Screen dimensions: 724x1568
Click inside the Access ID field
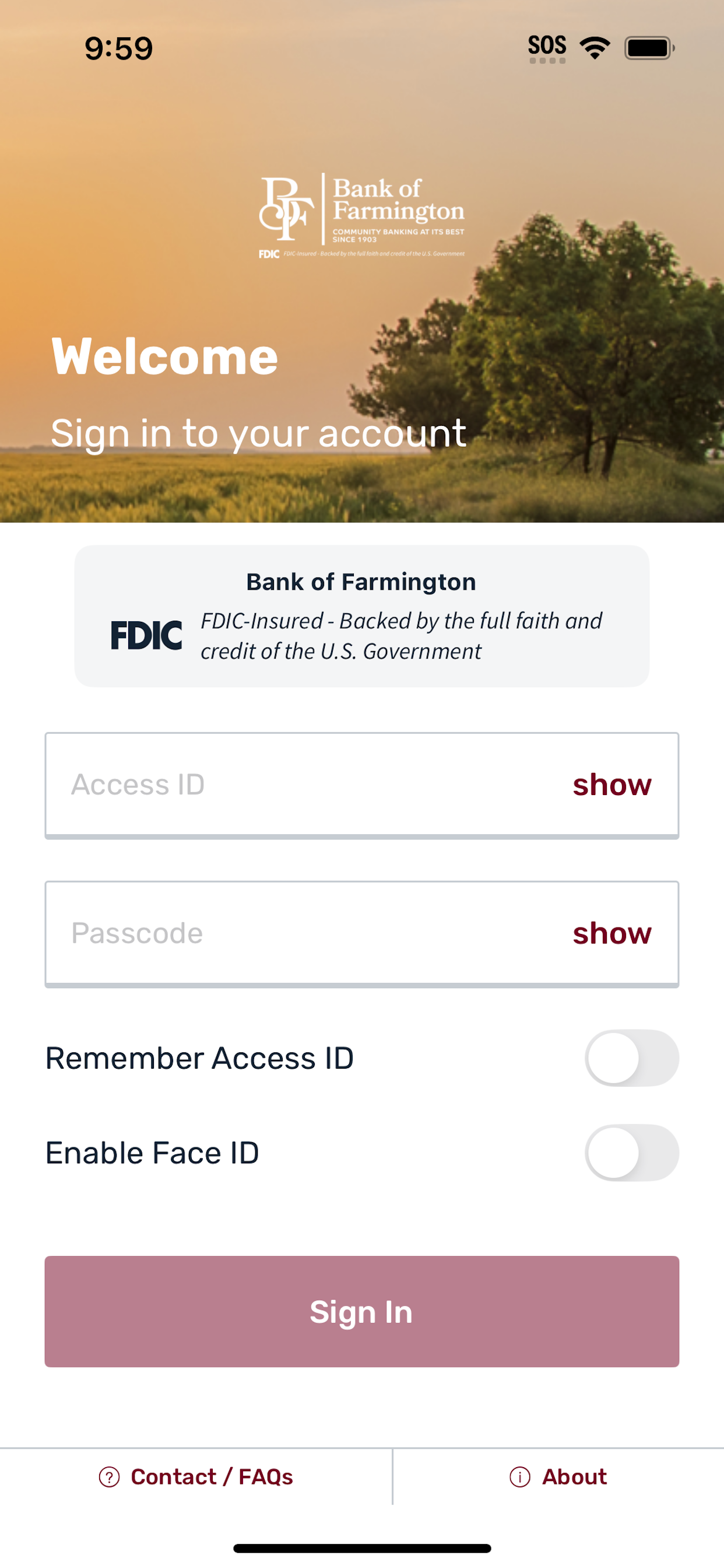tap(274, 785)
